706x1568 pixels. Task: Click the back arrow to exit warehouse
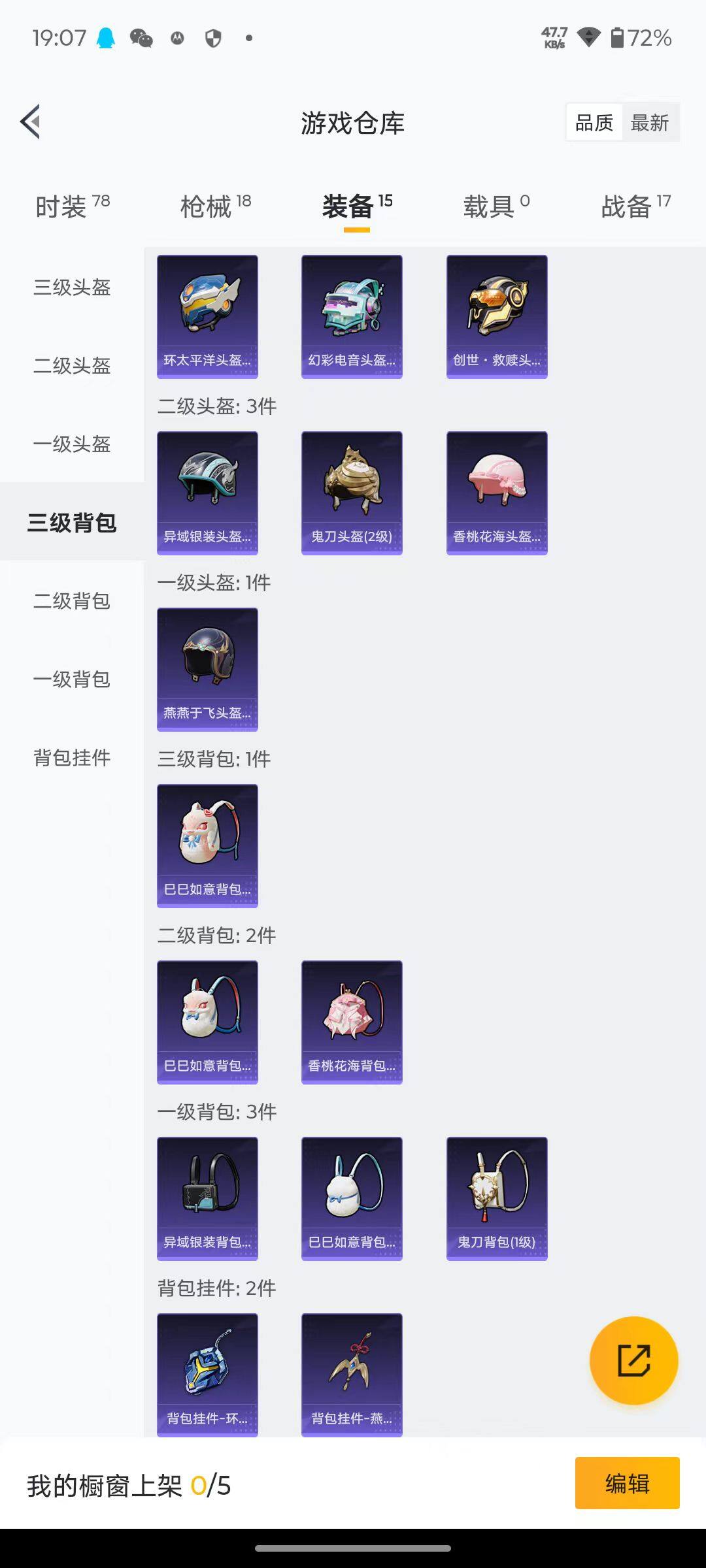29,122
